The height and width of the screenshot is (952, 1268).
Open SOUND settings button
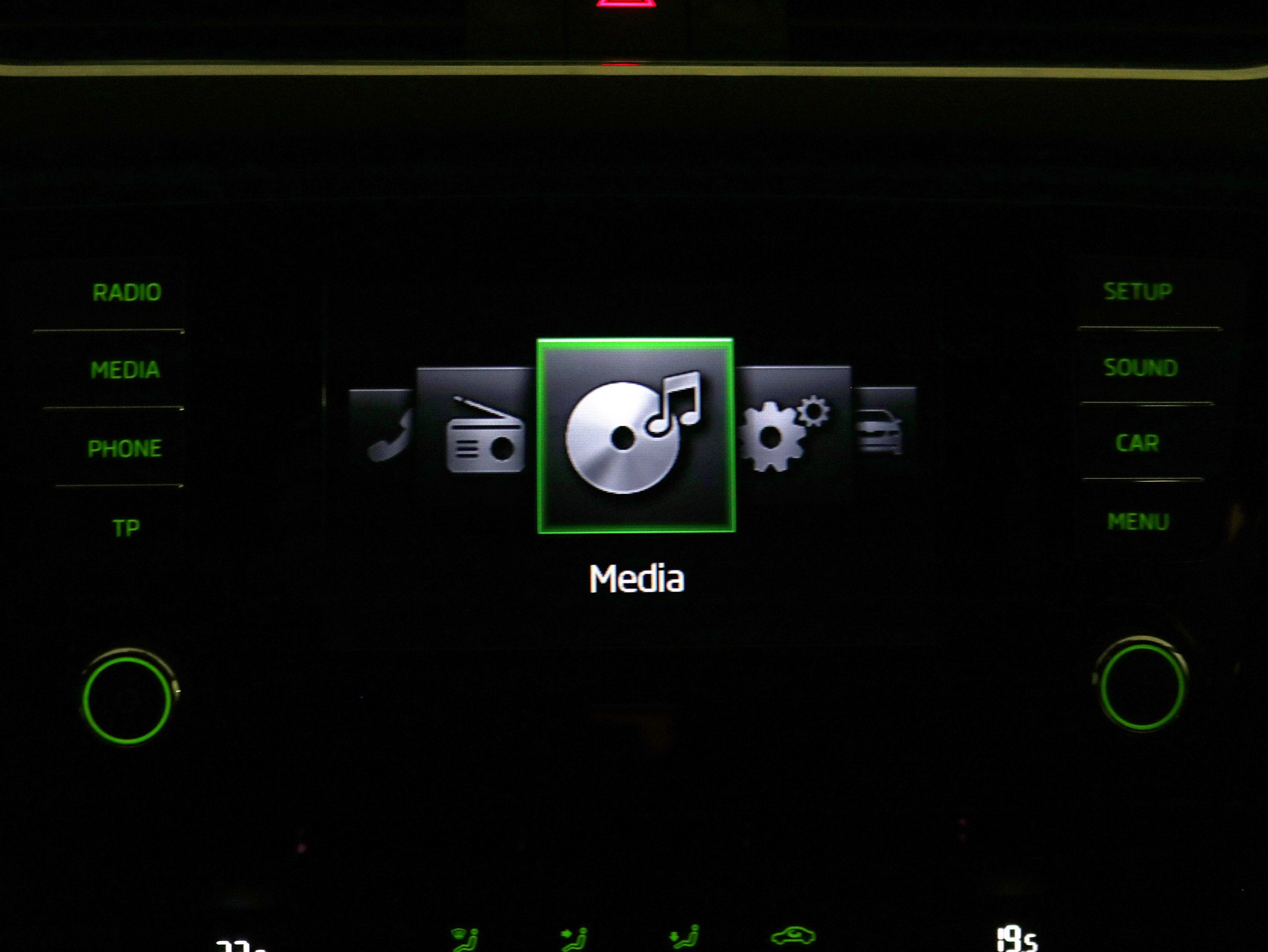(x=1140, y=368)
